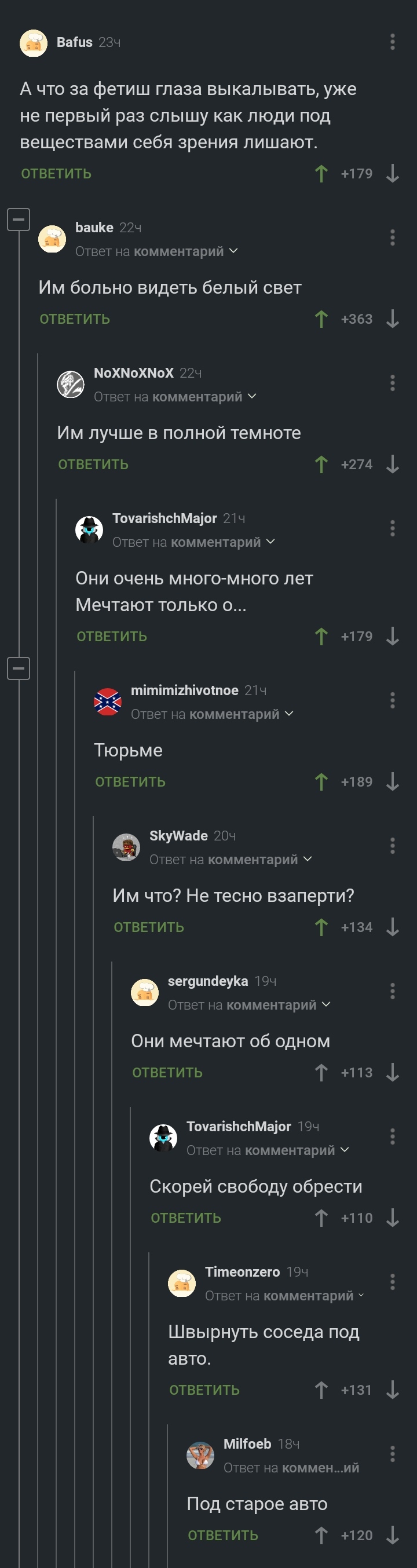Downvote SkyWade's comment
Image resolution: width=417 pixels, height=1568 pixels.
(393, 927)
